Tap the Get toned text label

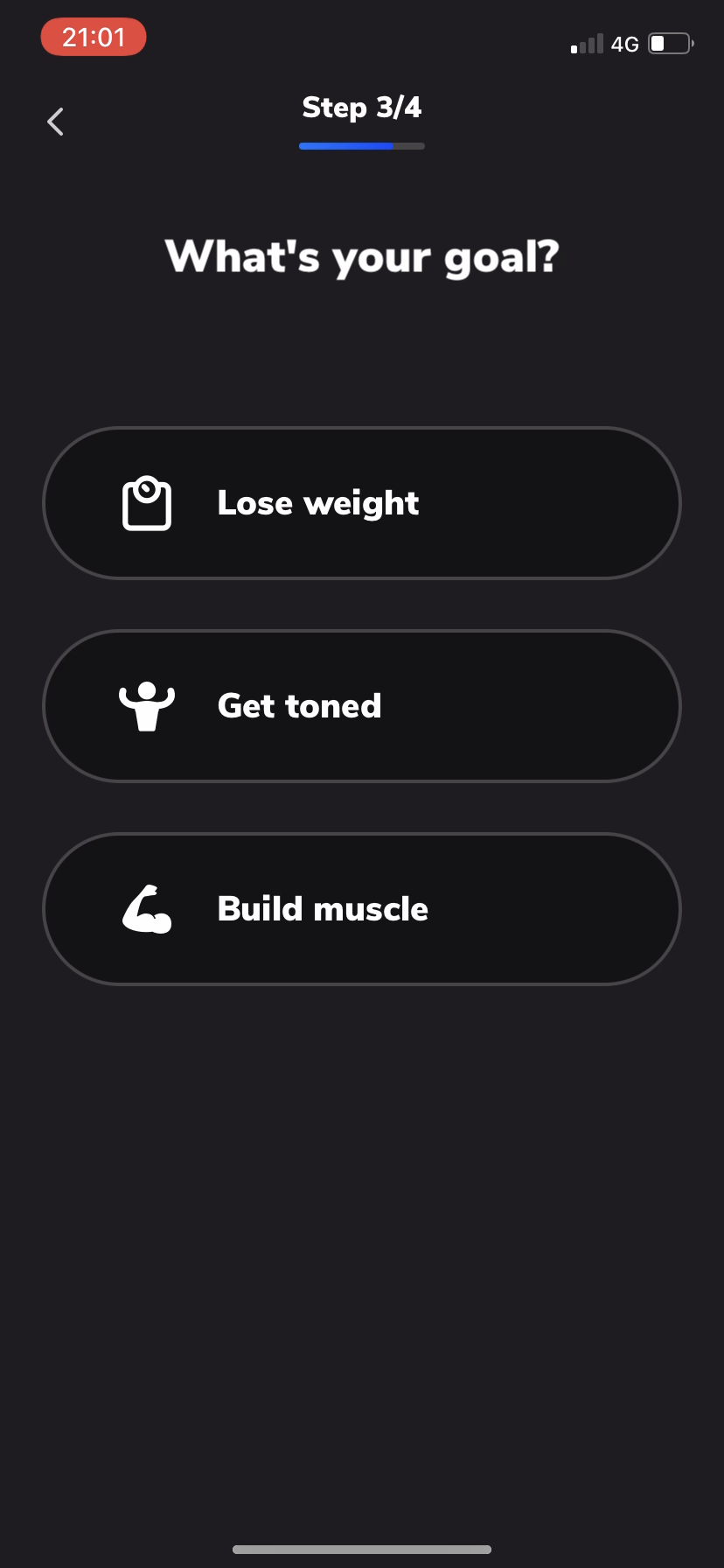pos(298,705)
